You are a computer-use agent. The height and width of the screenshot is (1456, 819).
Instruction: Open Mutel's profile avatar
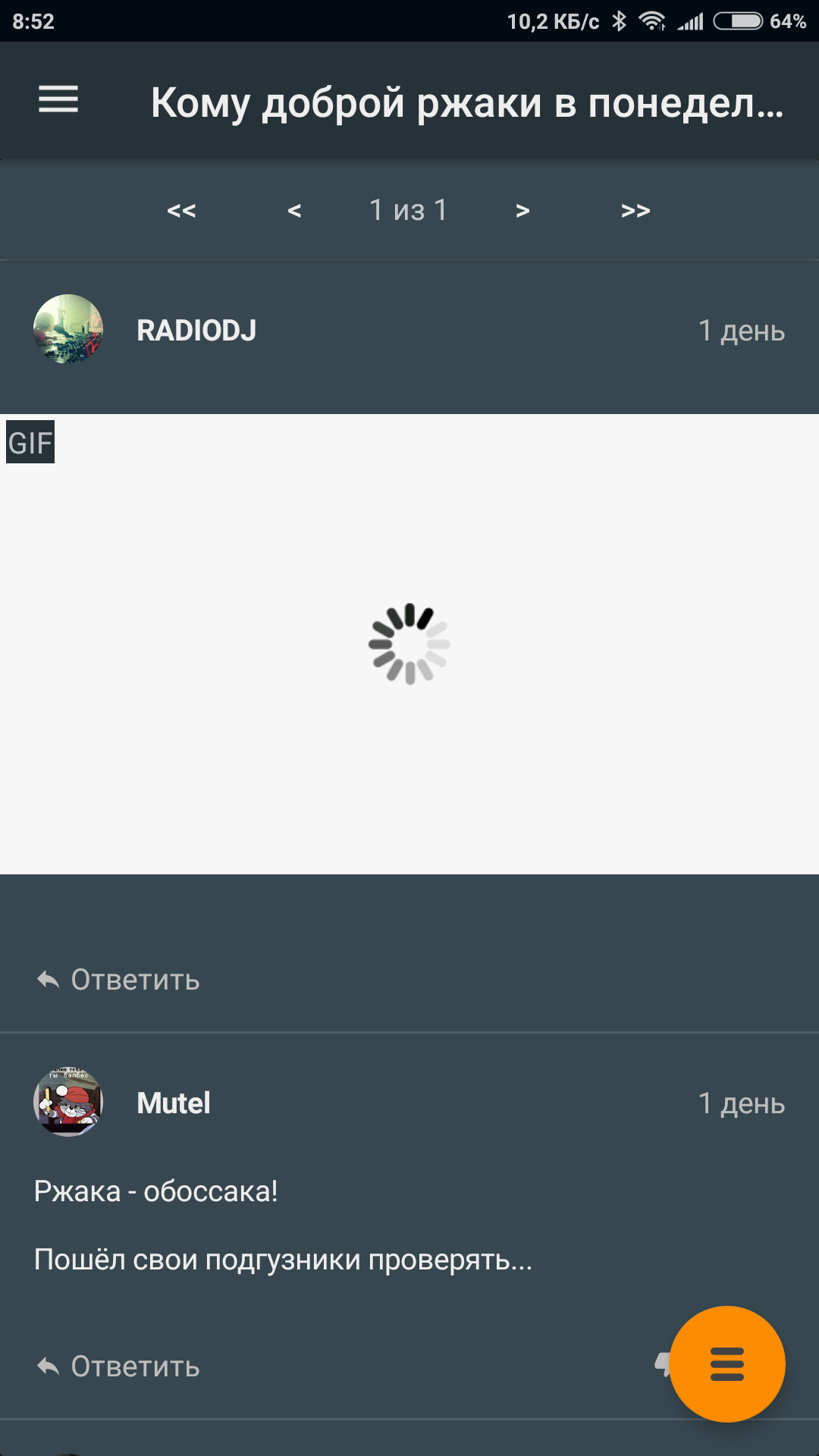tap(68, 1102)
